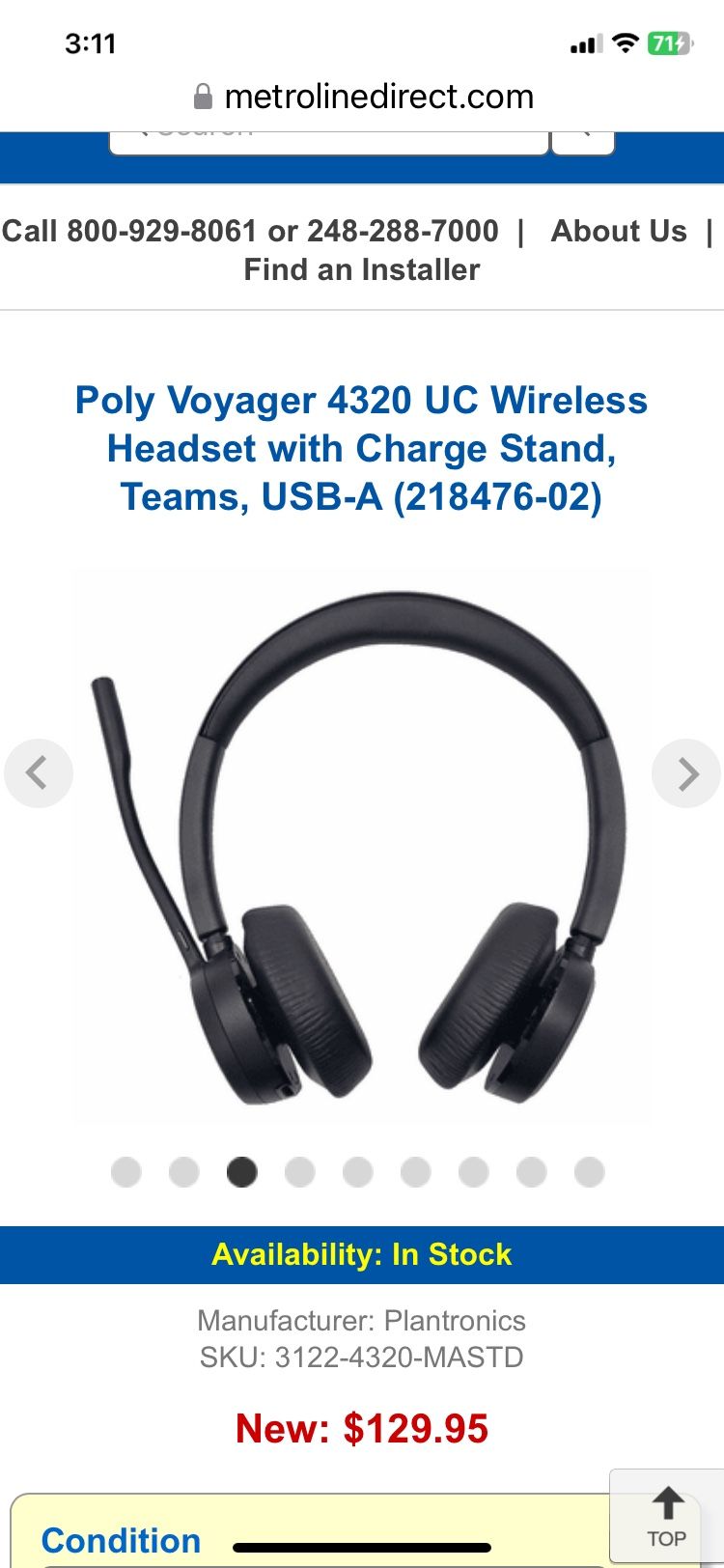Jump to the last image dot
The width and height of the screenshot is (724, 1568).
[x=590, y=1172]
